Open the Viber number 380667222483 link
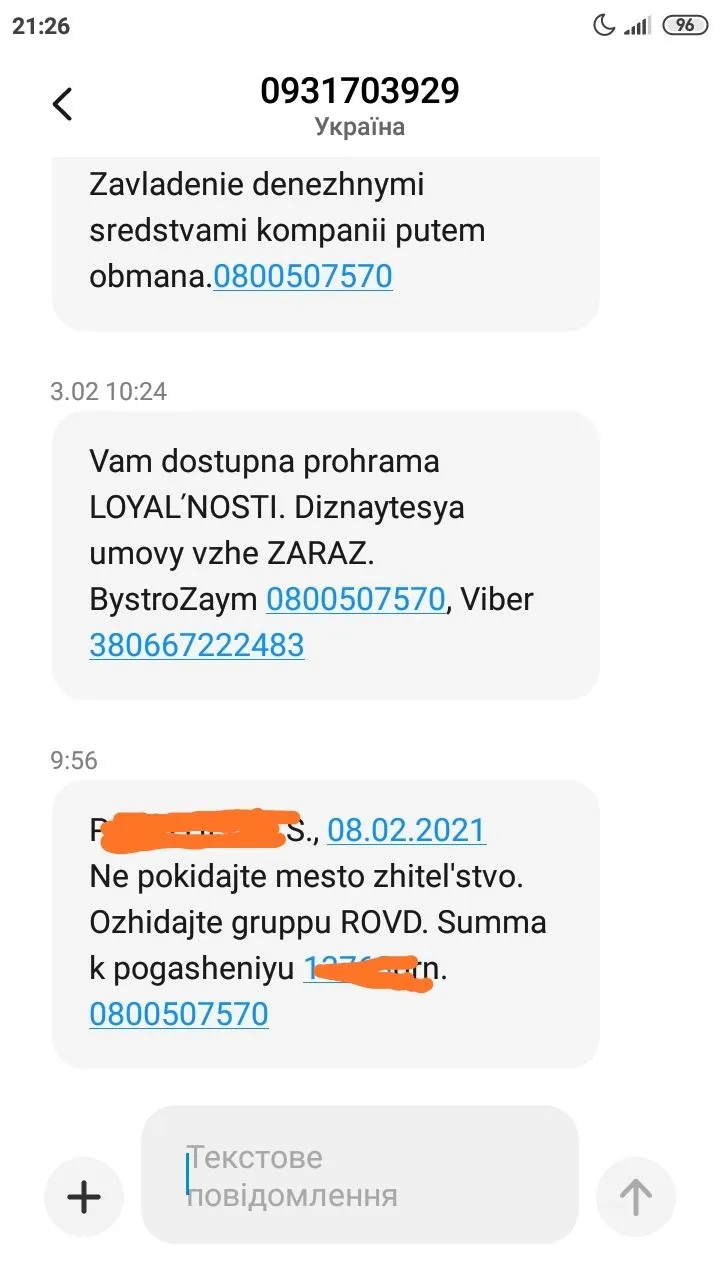The image size is (720, 1280). coord(197,645)
